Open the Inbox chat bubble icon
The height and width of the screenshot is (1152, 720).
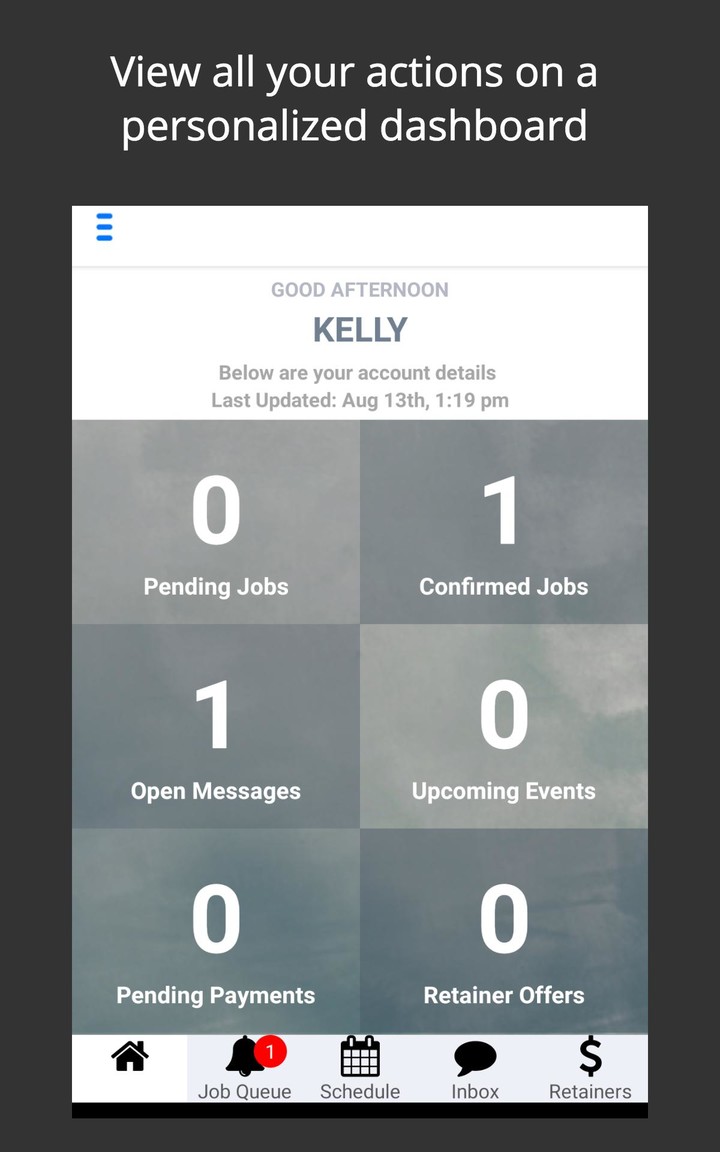pyautogui.click(x=475, y=1055)
